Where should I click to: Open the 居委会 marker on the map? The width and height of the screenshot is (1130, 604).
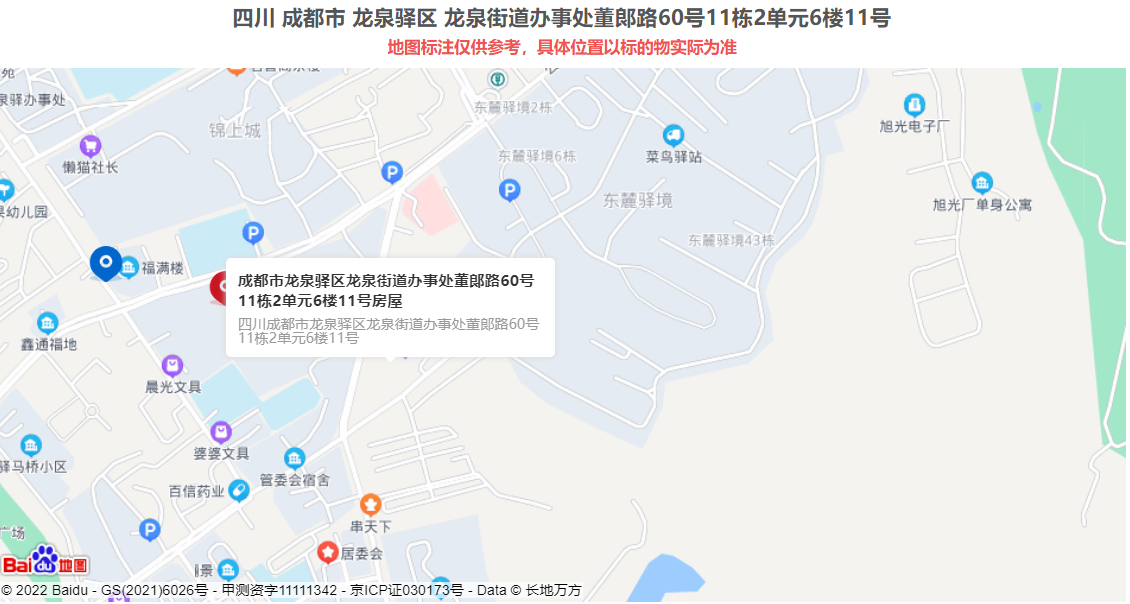pyautogui.click(x=328, y=552)
